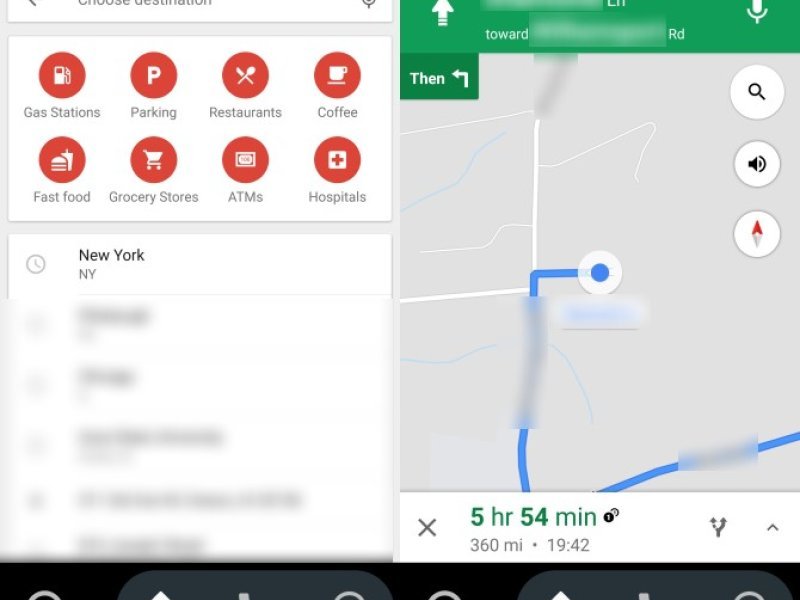Choose the Coffee shortcut
The image size is (800, 600).
pyautogui.click(x=337, y=76)
